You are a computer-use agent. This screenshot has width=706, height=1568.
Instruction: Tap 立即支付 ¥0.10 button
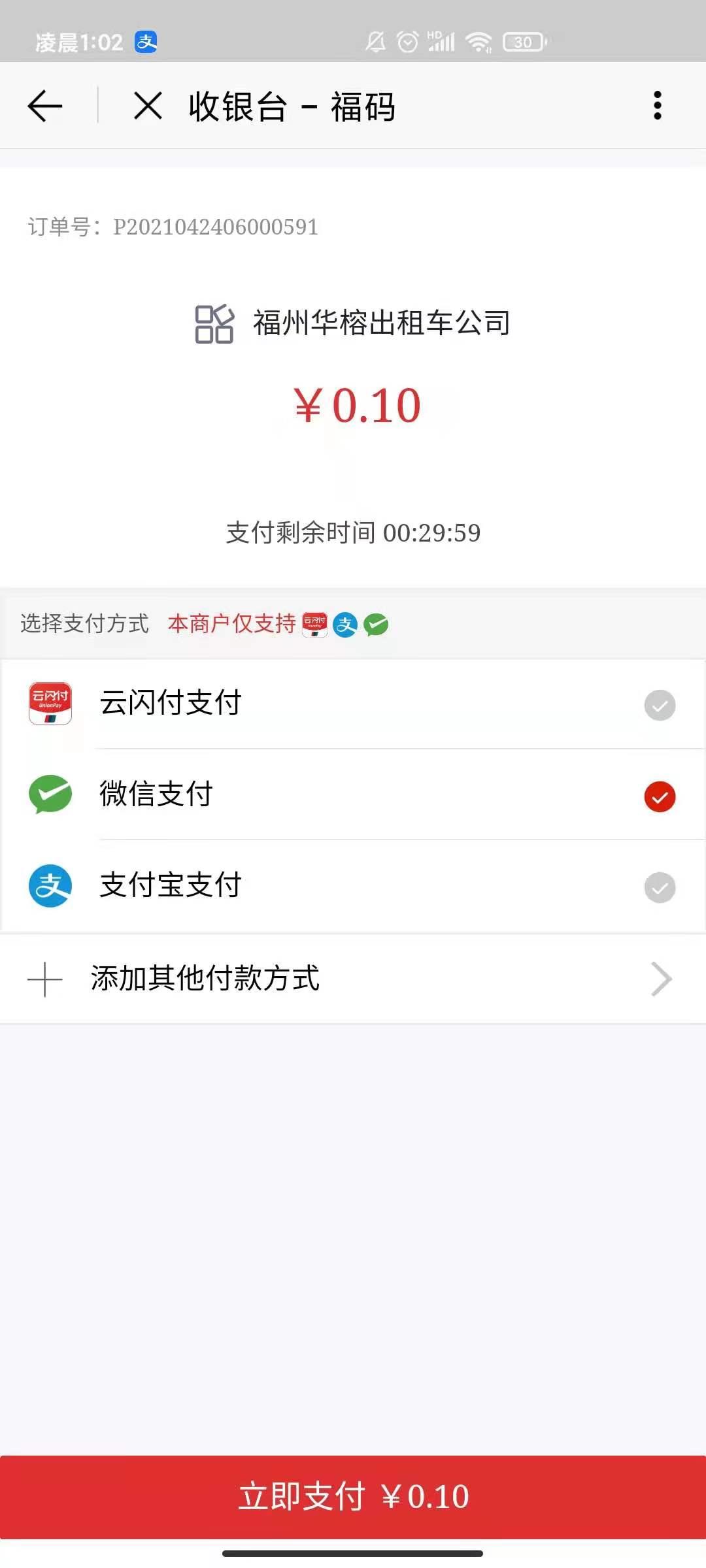(353, 1497)
